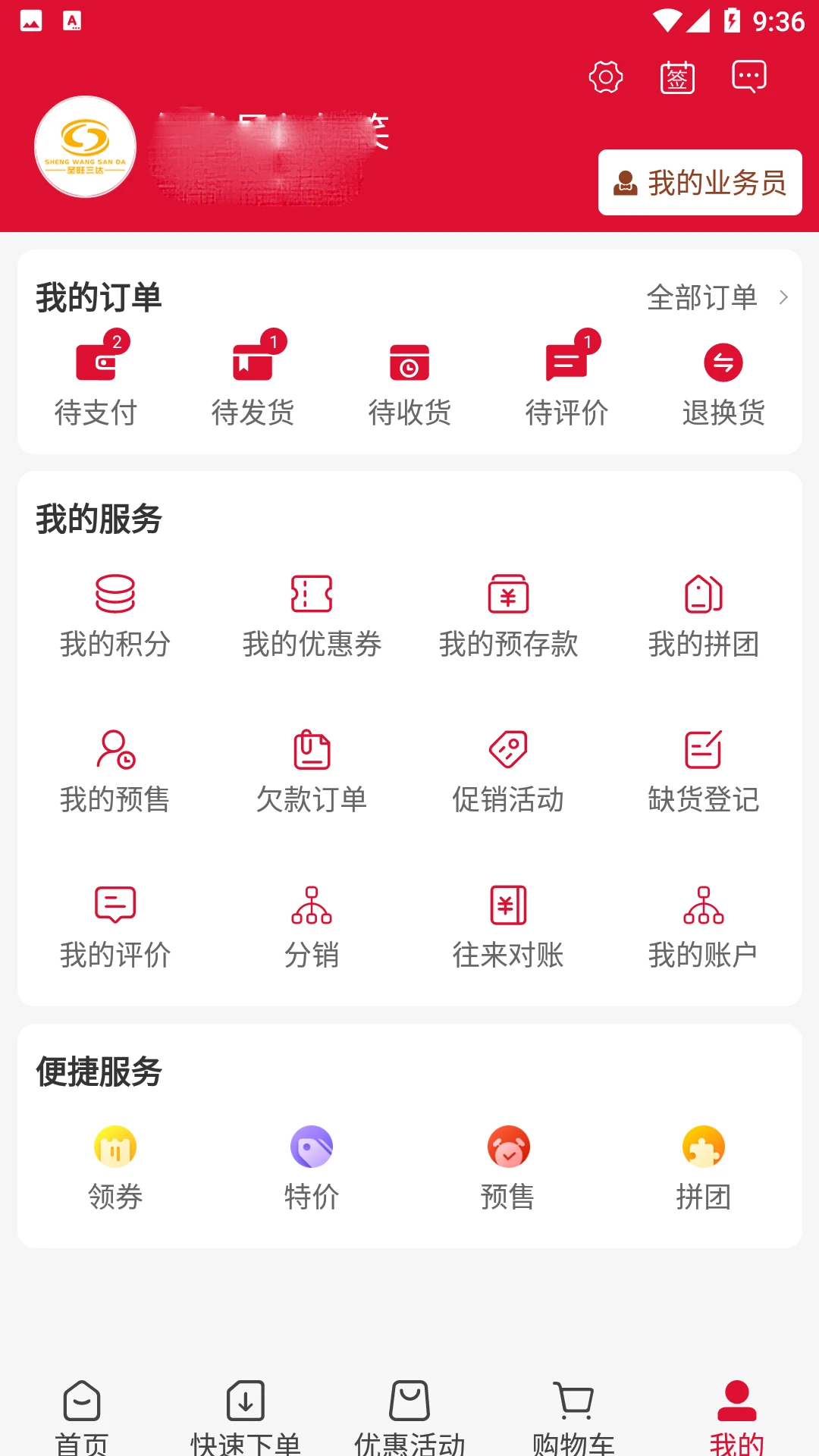The height and width of the screenshot is (1456, 819).
Task: Open 我的拼团 group buying
Action: coord(703,614)
